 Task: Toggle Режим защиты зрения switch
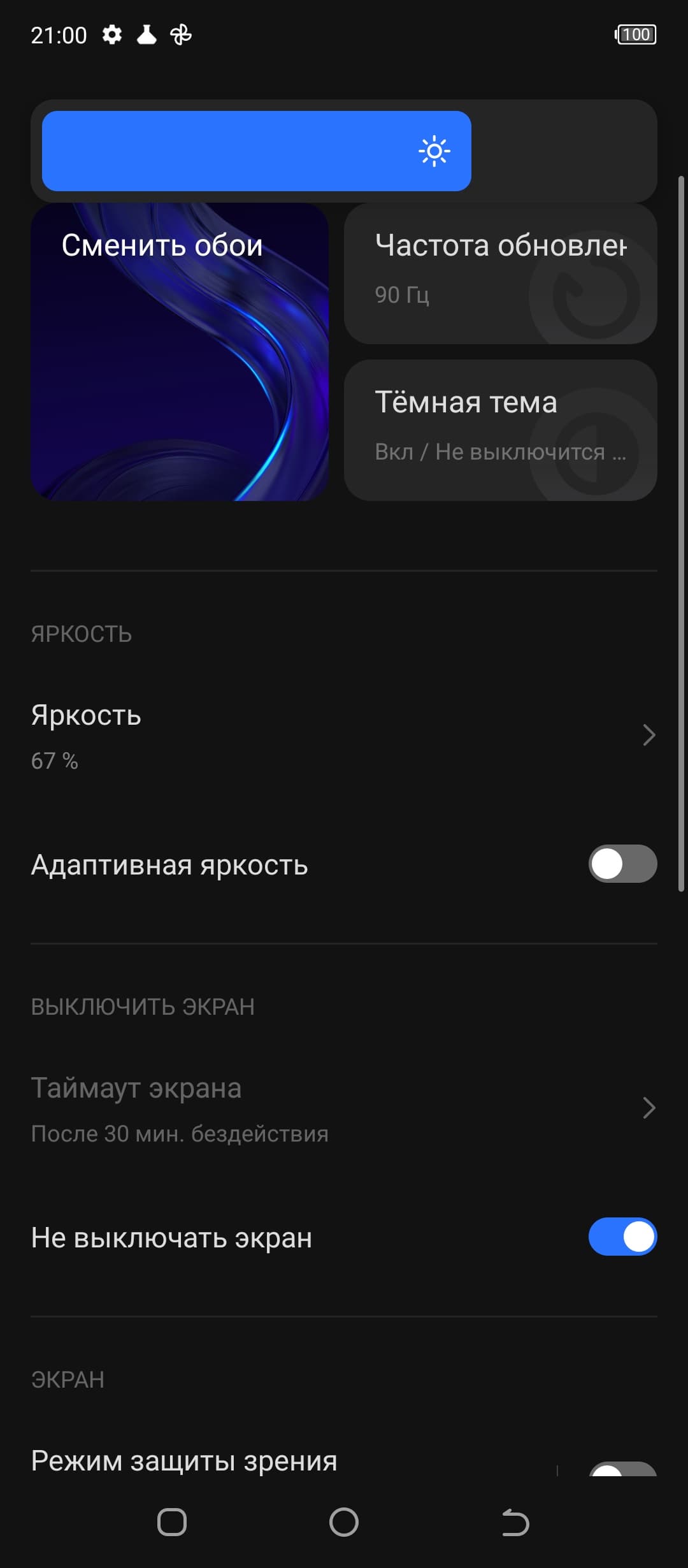[x=622, y=1469]
